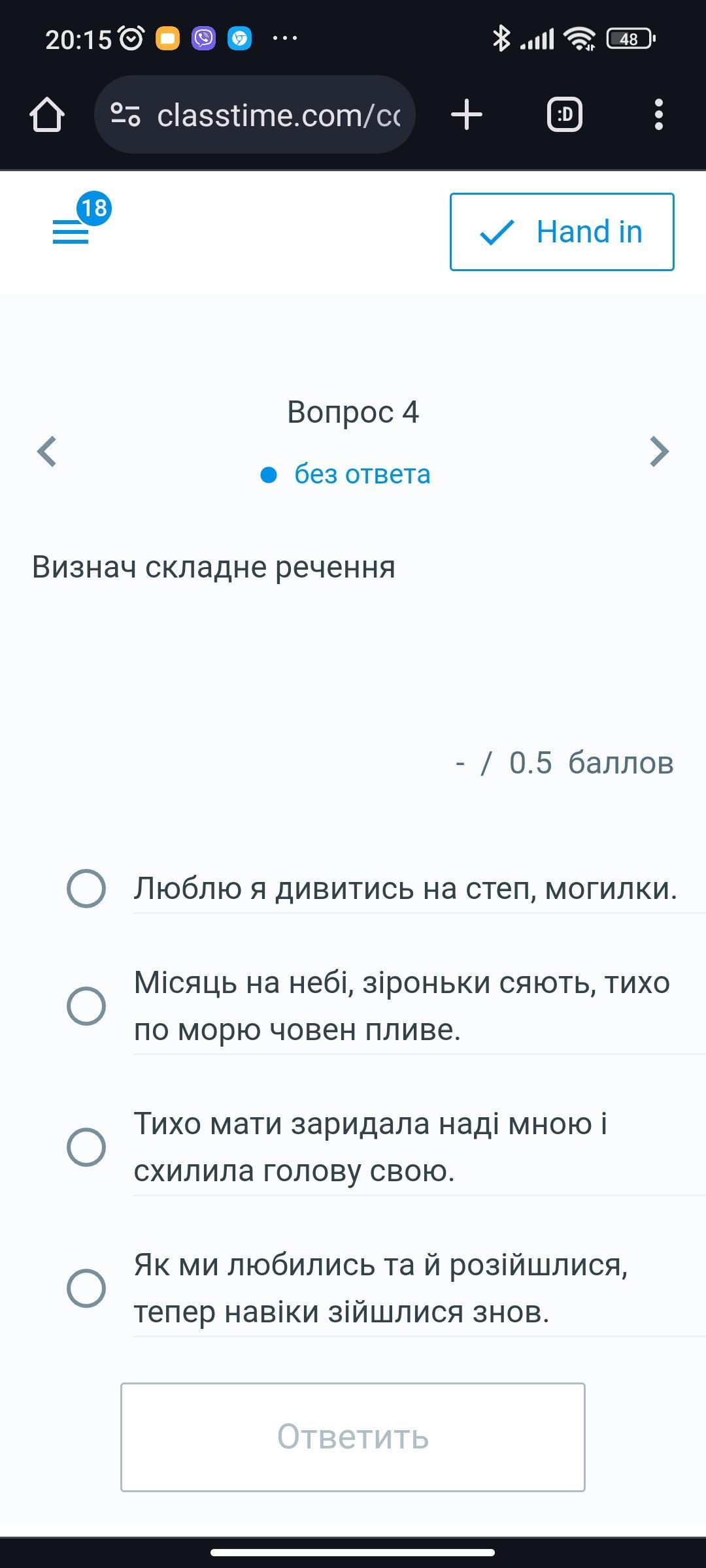Select answer starting 'Місяць на небі'
The height and width of the screenshot is (1568, 706).
click(86, 1006)
